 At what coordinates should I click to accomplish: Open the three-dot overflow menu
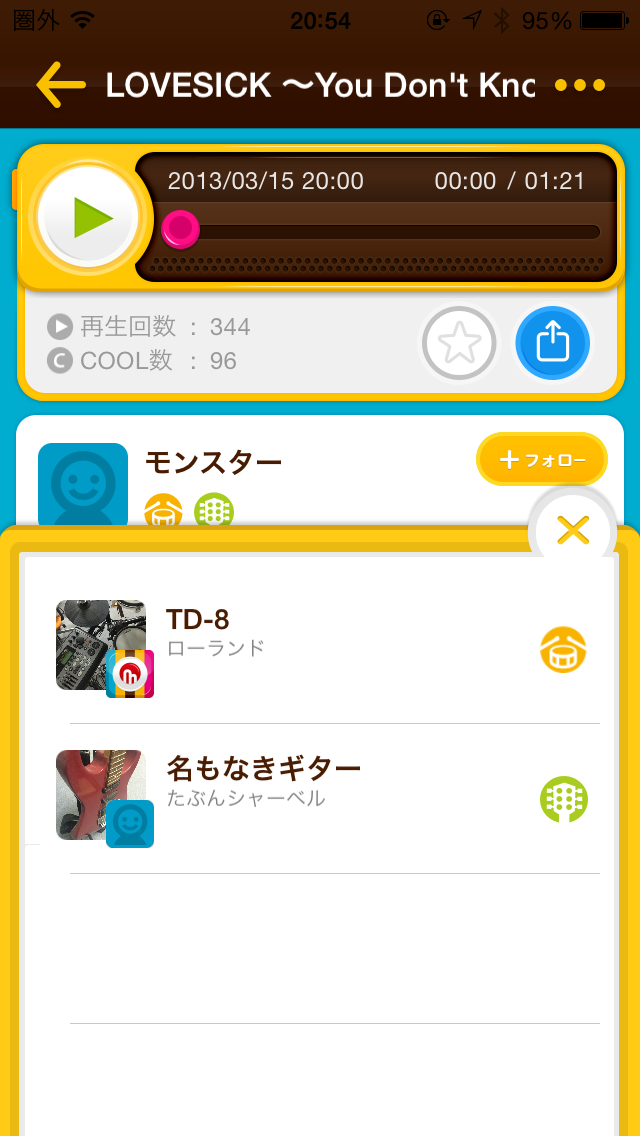(x=580, y=85)
